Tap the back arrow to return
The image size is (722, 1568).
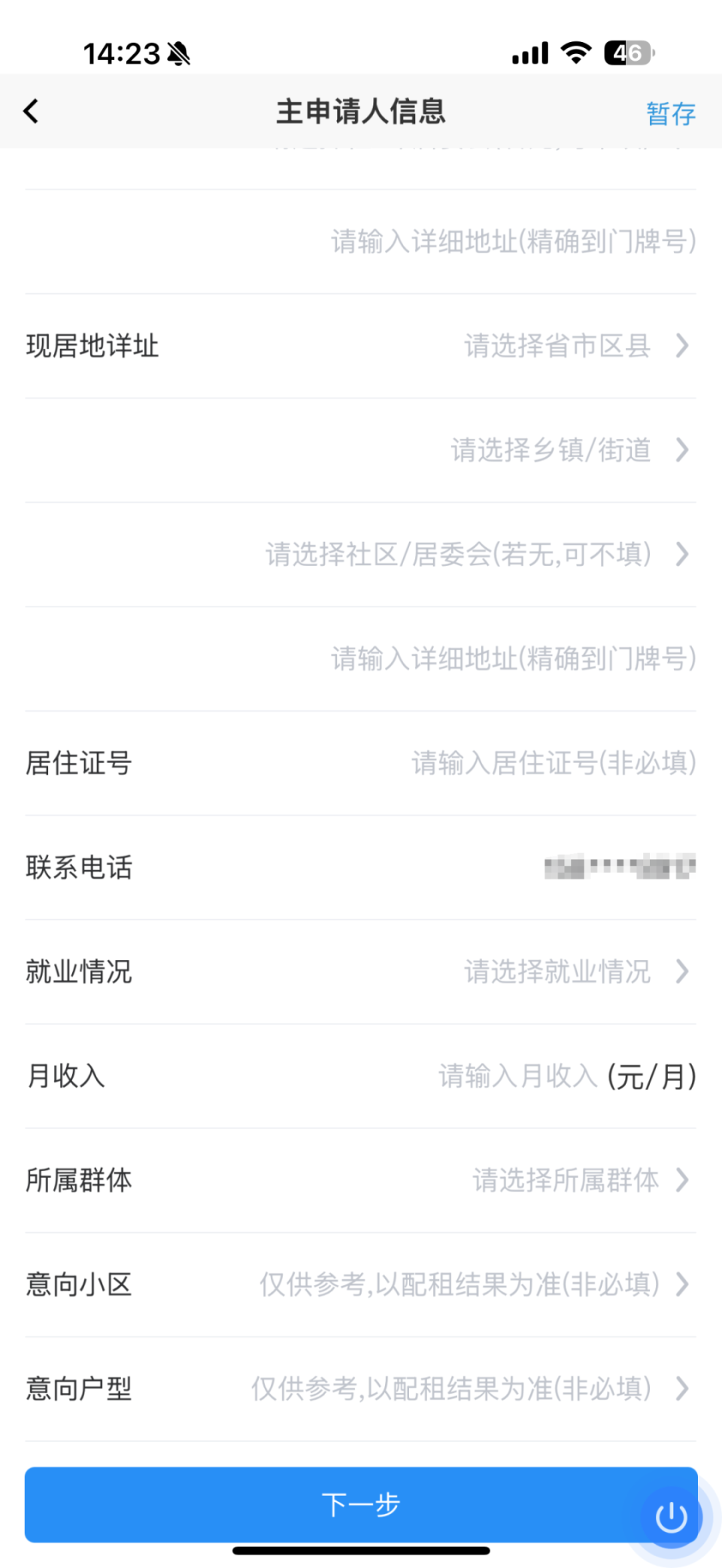tap(30, 110)
